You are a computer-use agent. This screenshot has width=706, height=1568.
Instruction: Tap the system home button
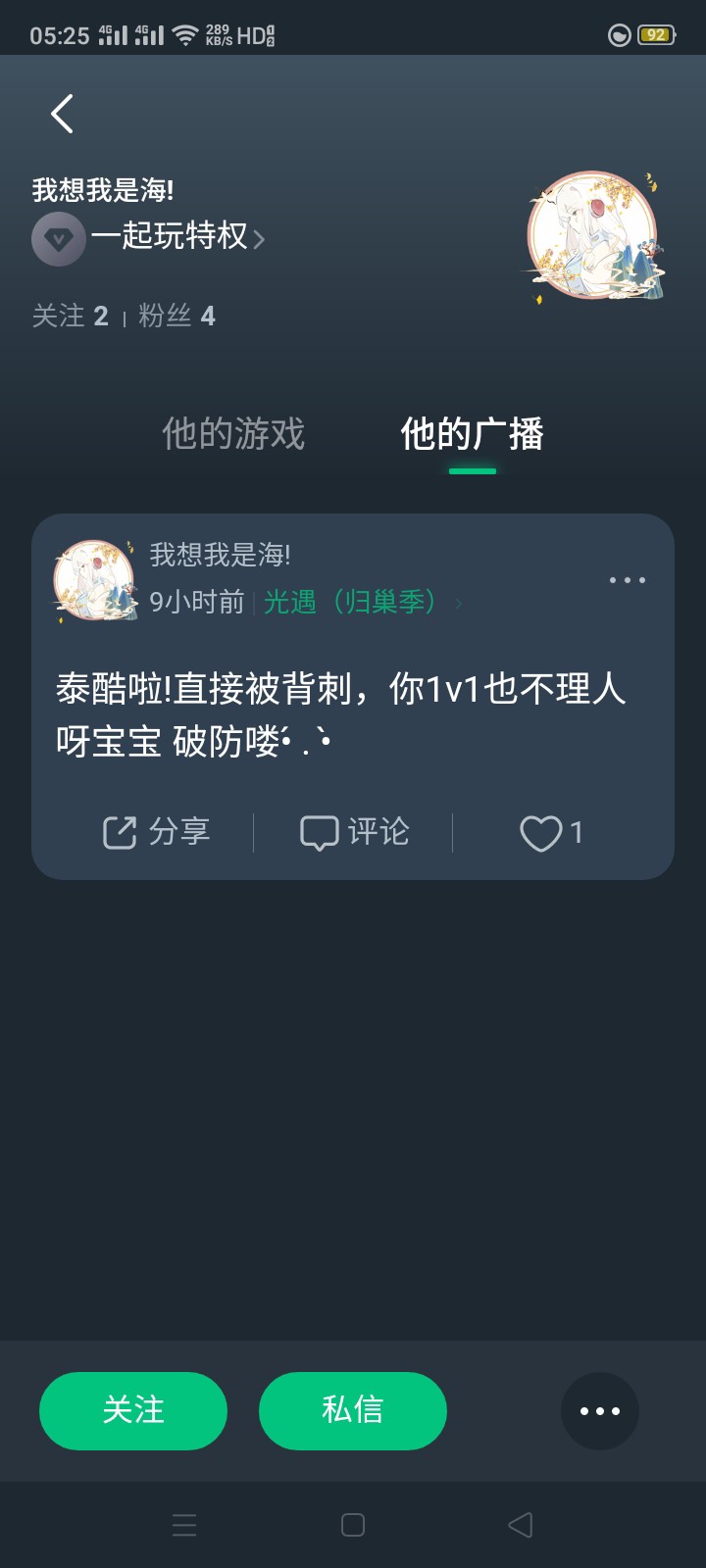[353, 1525]
